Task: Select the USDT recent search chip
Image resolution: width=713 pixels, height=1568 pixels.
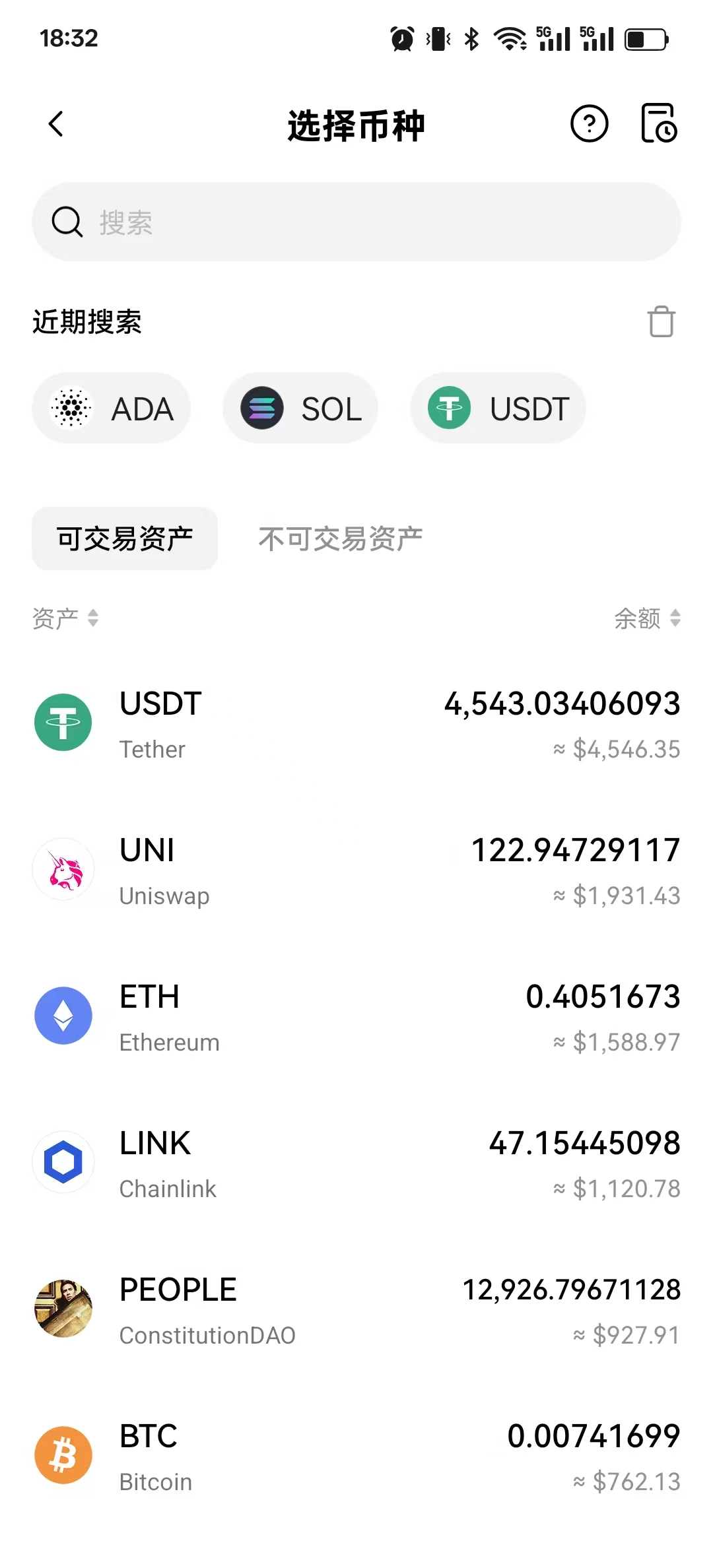Action: click(x=498, y=408)
